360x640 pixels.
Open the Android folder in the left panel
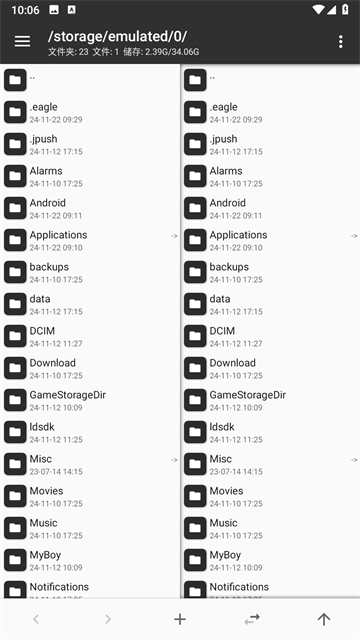90,208
